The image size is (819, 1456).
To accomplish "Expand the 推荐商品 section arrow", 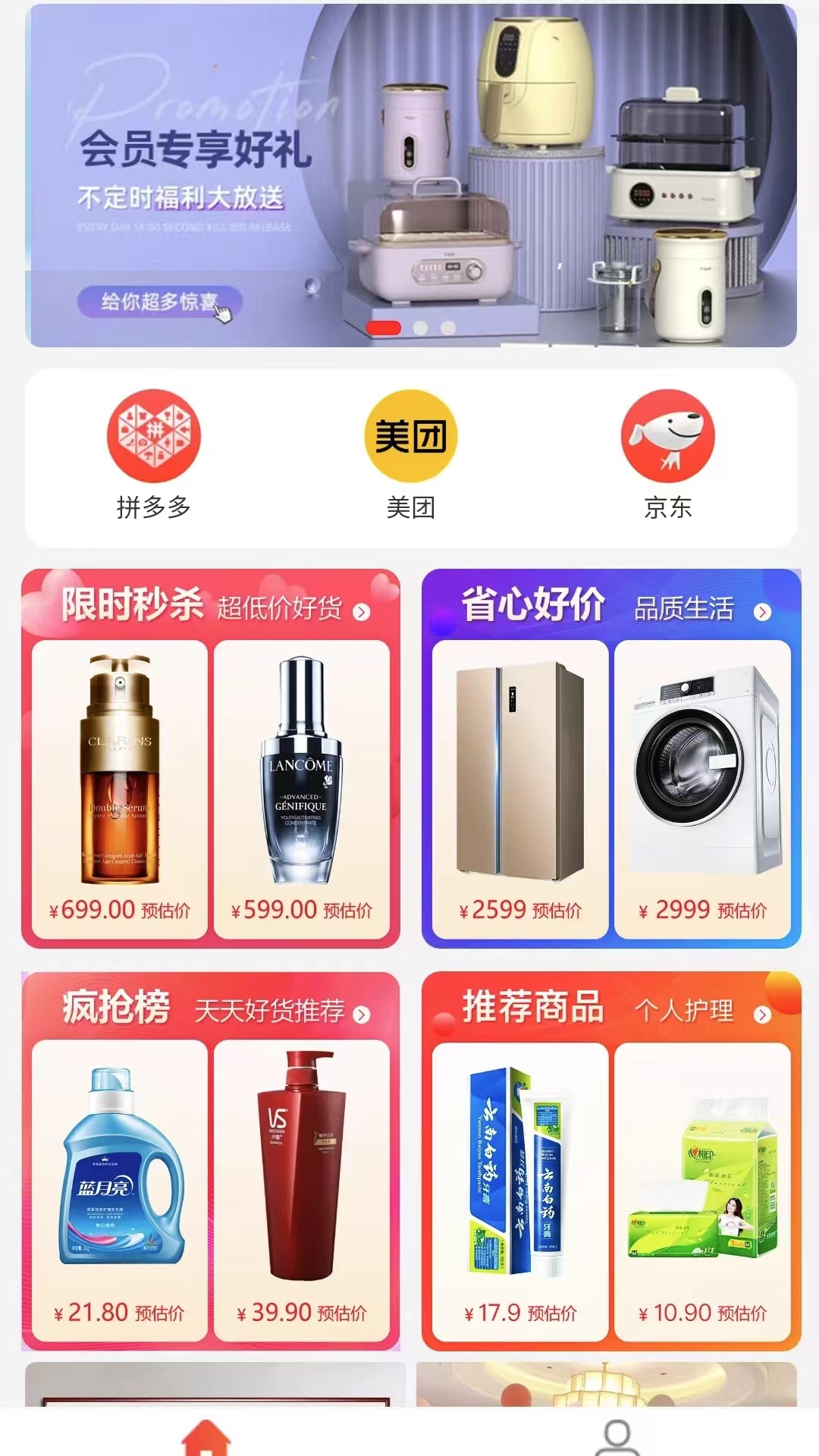I will 762,1015.
